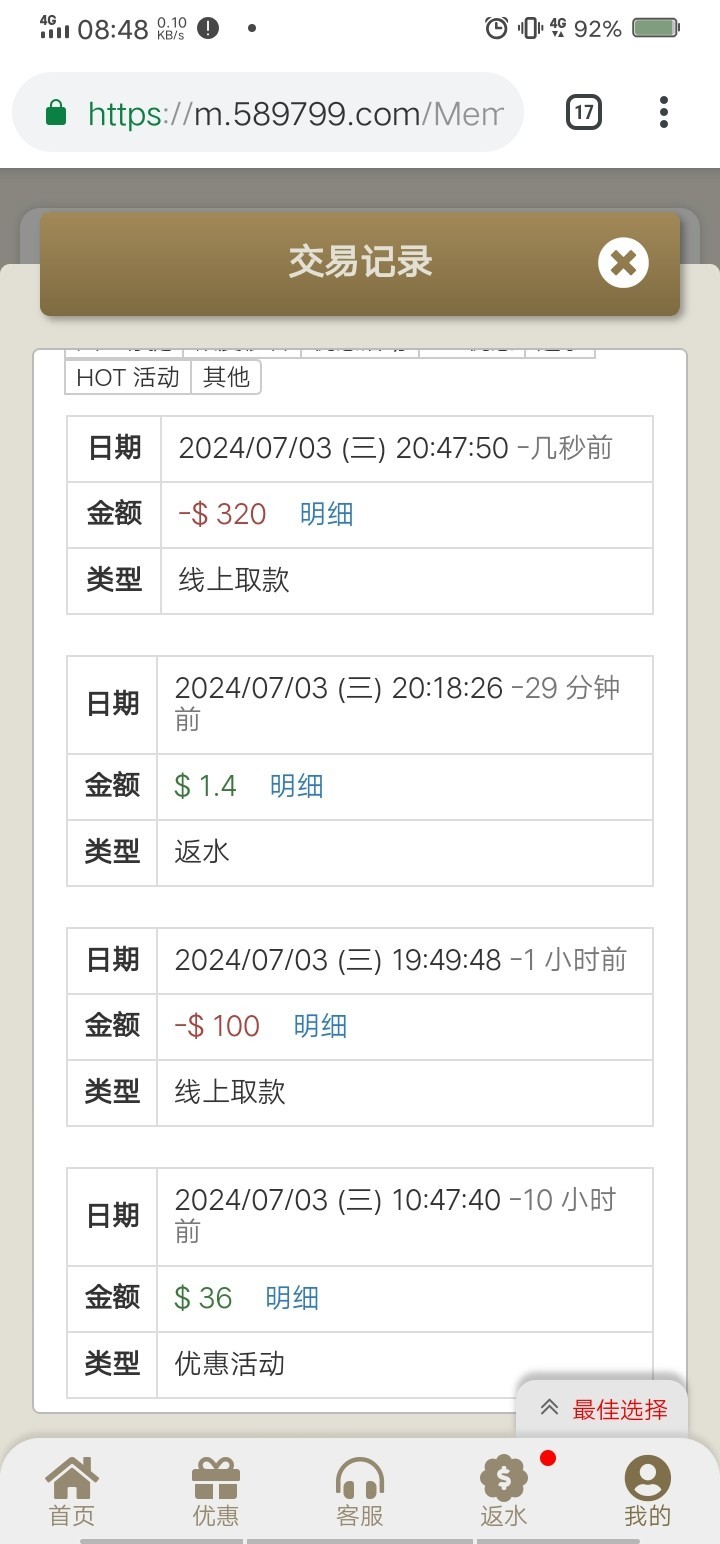Close the 交易记录 dialog
This screenshot has height=1544, width=720.
click(x=623, y=263)
